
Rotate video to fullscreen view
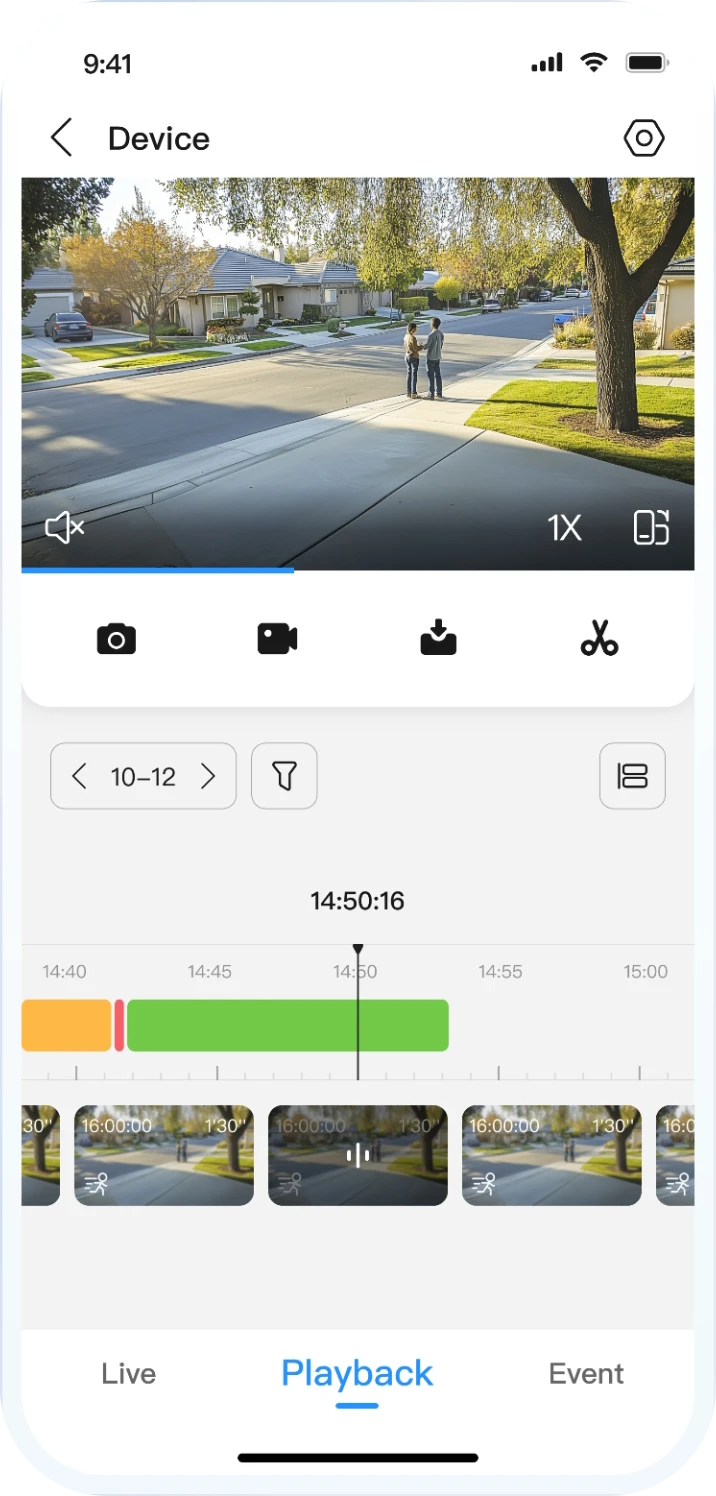point(651,527)
